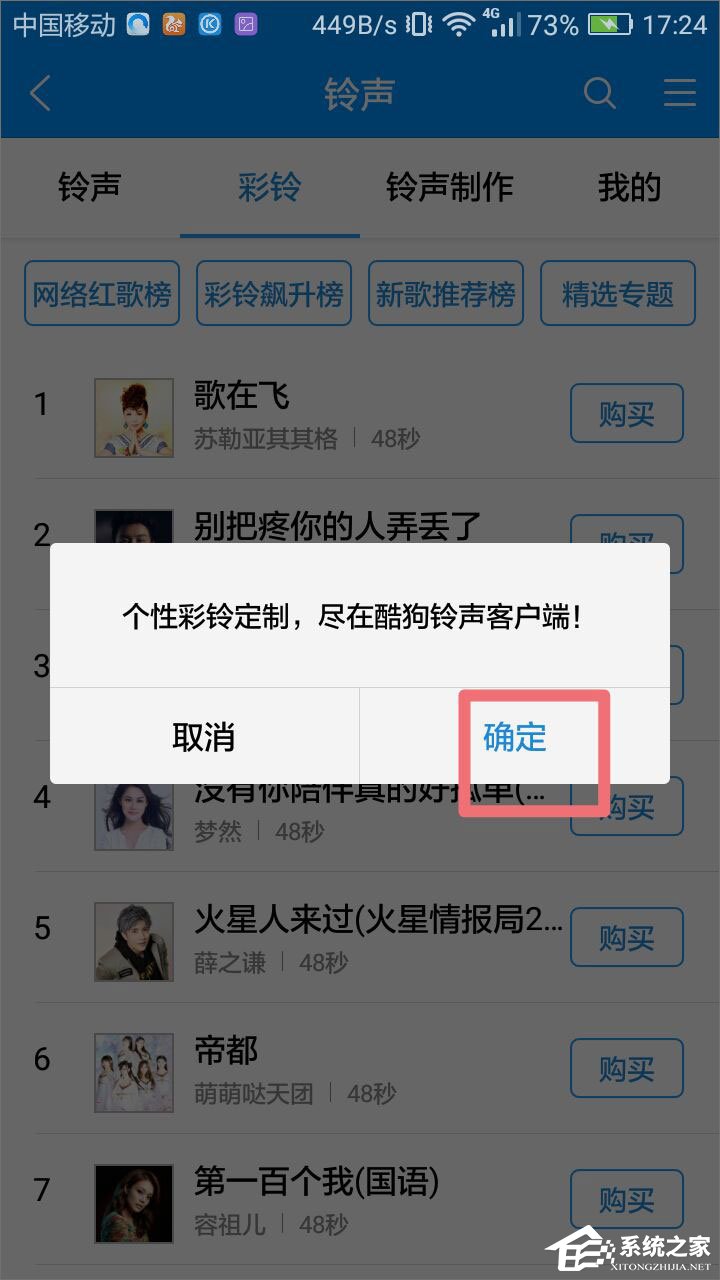Select the 彩铃飙升榜 chip
Screen dimensions: 720x1280
274,294
